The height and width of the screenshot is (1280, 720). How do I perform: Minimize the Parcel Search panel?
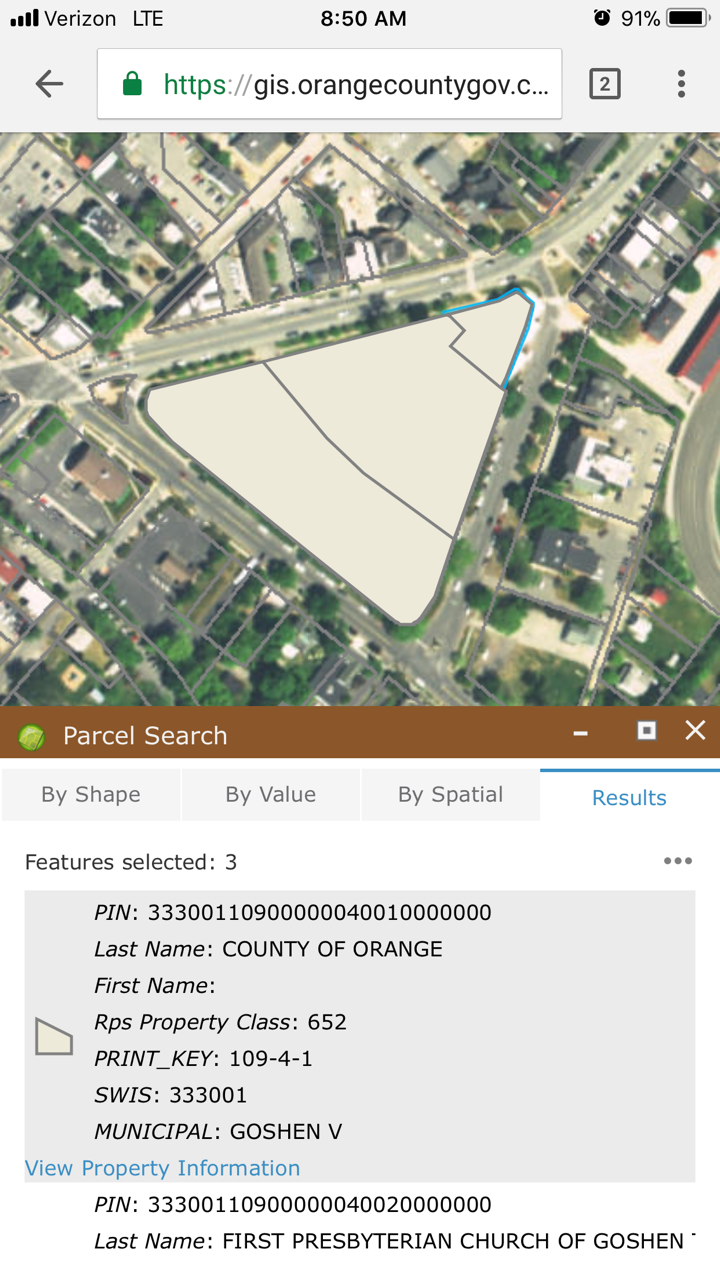(580, 733)
